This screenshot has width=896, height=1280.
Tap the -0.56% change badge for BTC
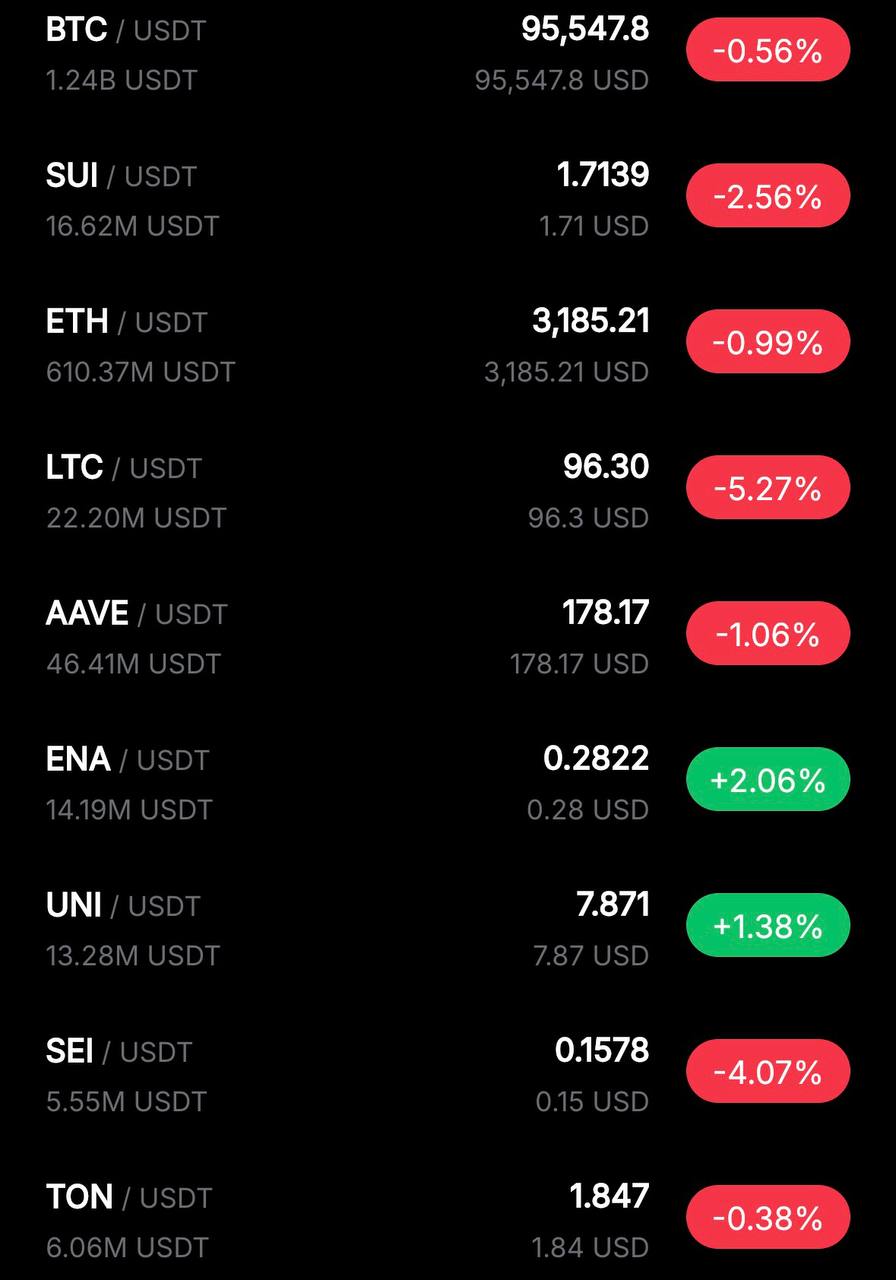point(767,50)
